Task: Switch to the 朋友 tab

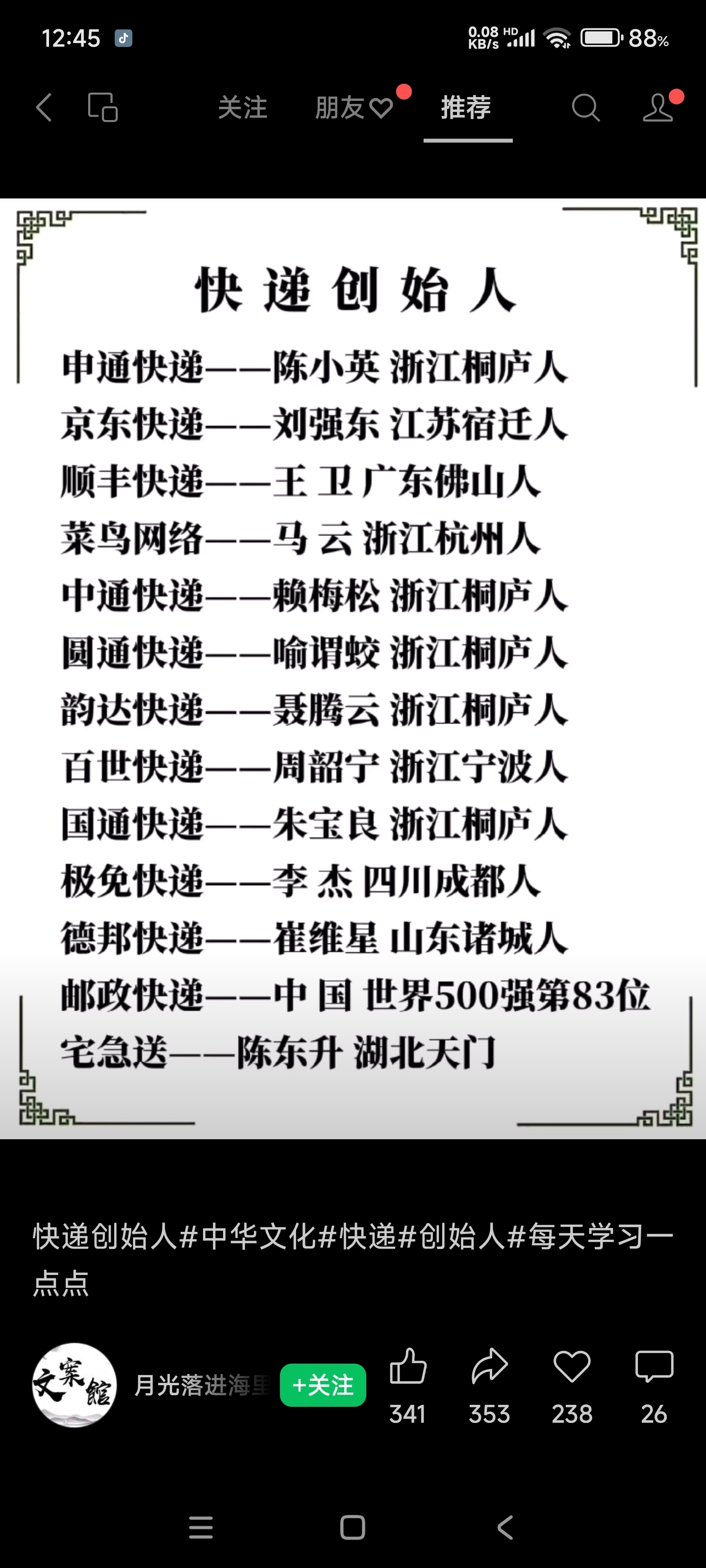Action: 354,108
